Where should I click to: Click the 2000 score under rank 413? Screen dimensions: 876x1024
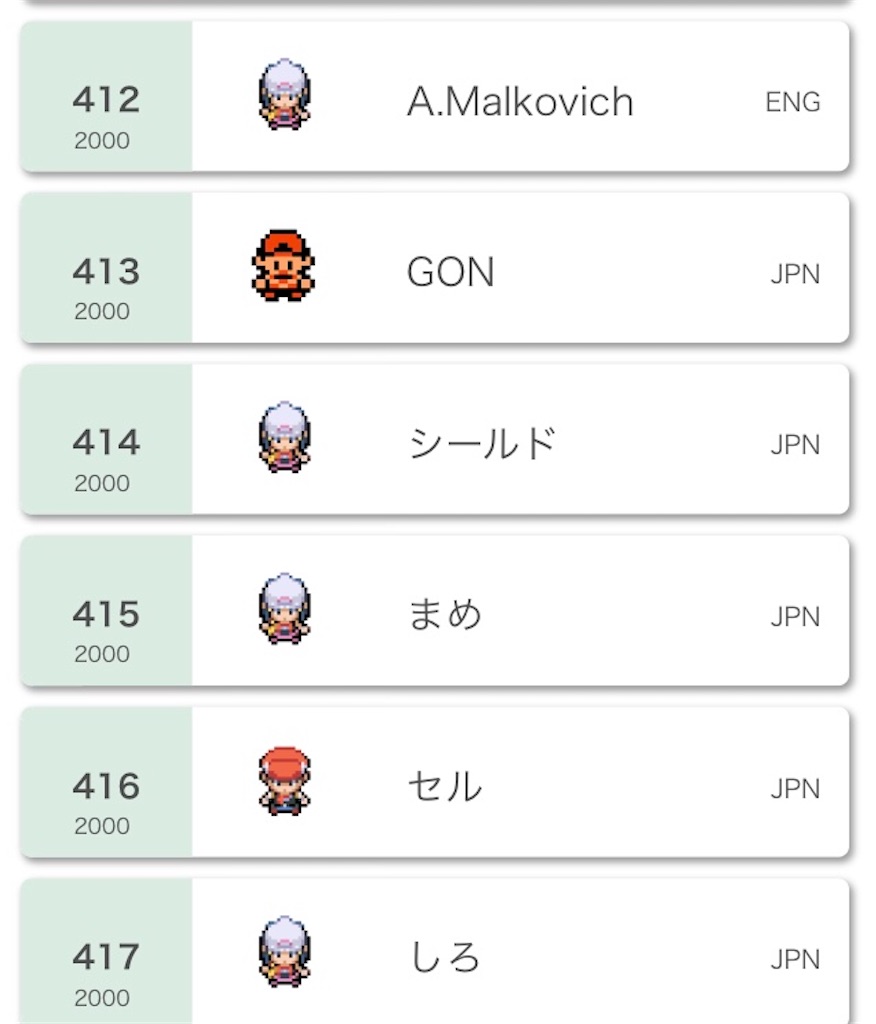(103, 311)
